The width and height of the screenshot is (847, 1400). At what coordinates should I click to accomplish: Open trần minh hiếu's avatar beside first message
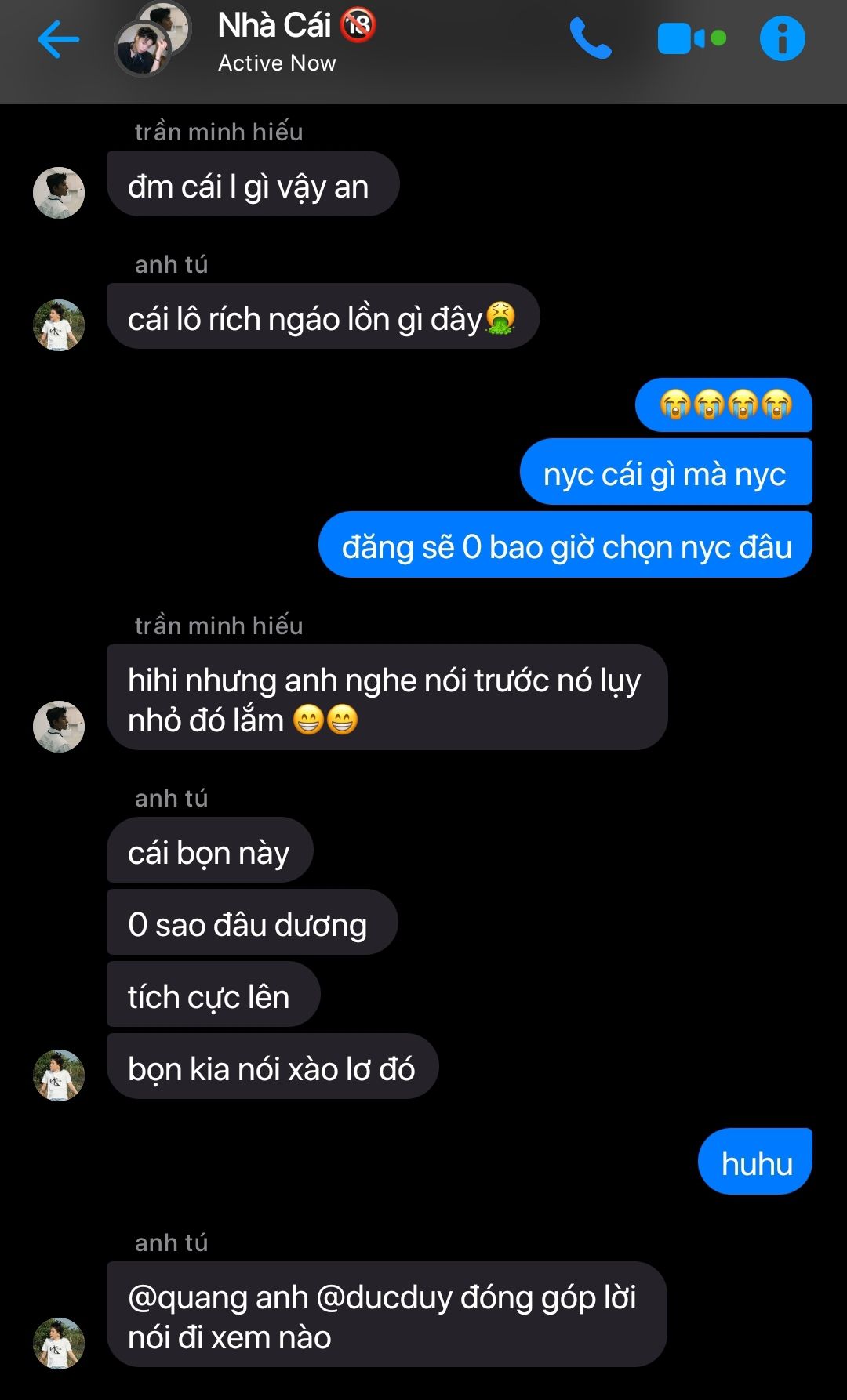click(x=59, y=193)
